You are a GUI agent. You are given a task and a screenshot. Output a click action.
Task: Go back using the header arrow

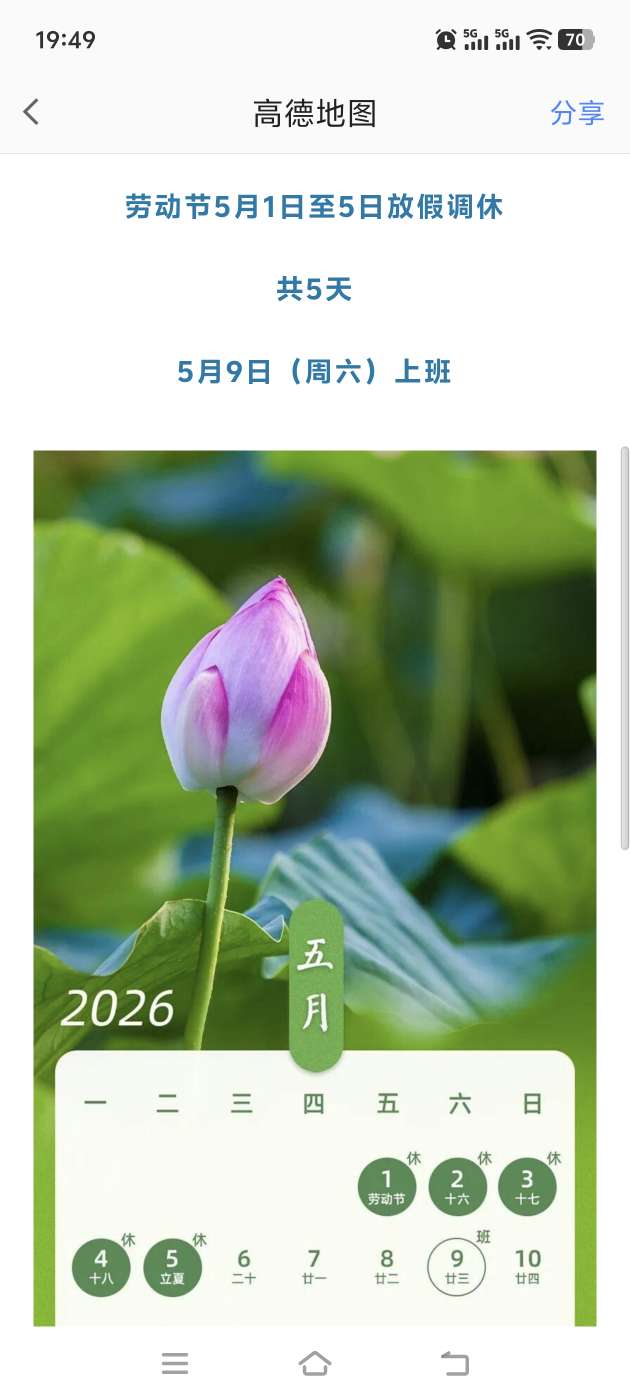coord(32,112)
